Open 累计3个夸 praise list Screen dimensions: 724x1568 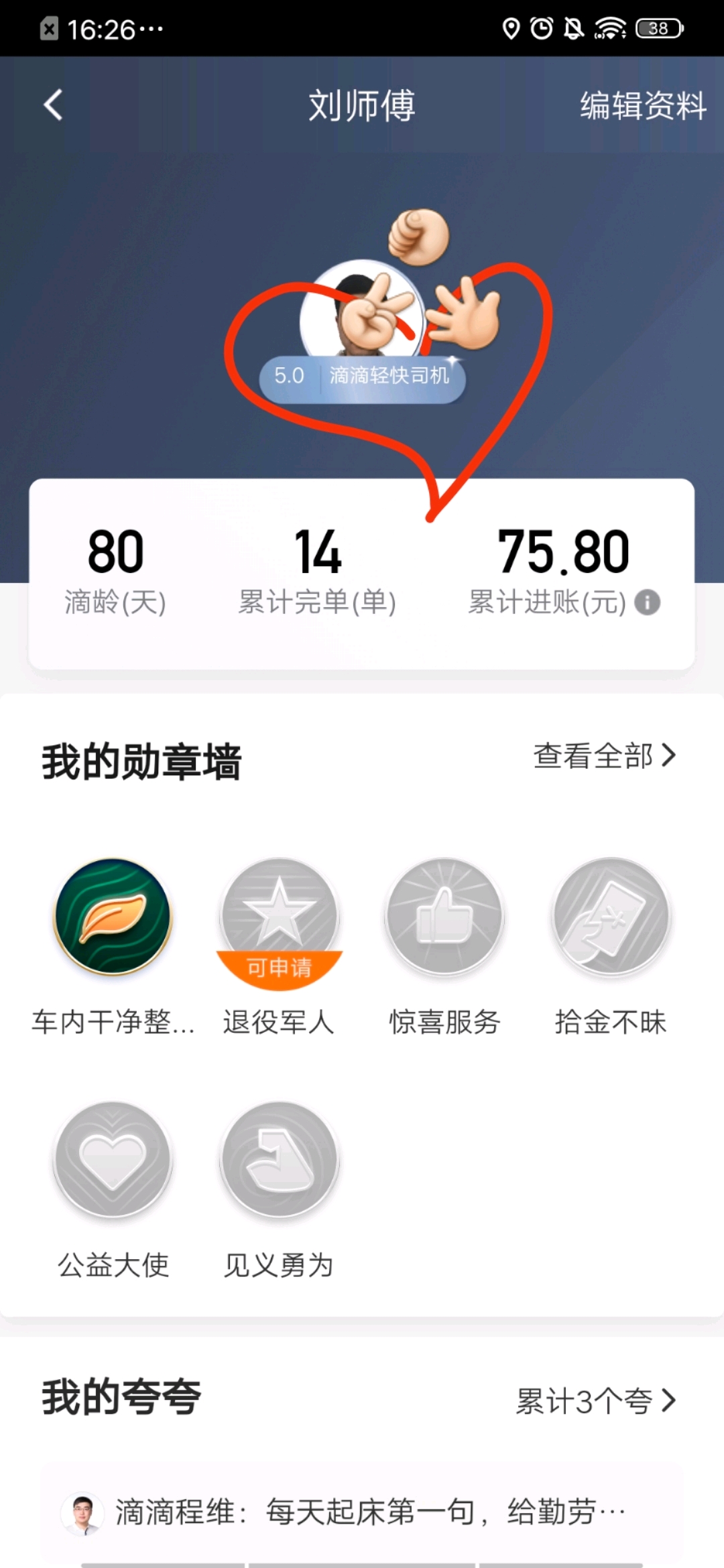point(595,1400)
